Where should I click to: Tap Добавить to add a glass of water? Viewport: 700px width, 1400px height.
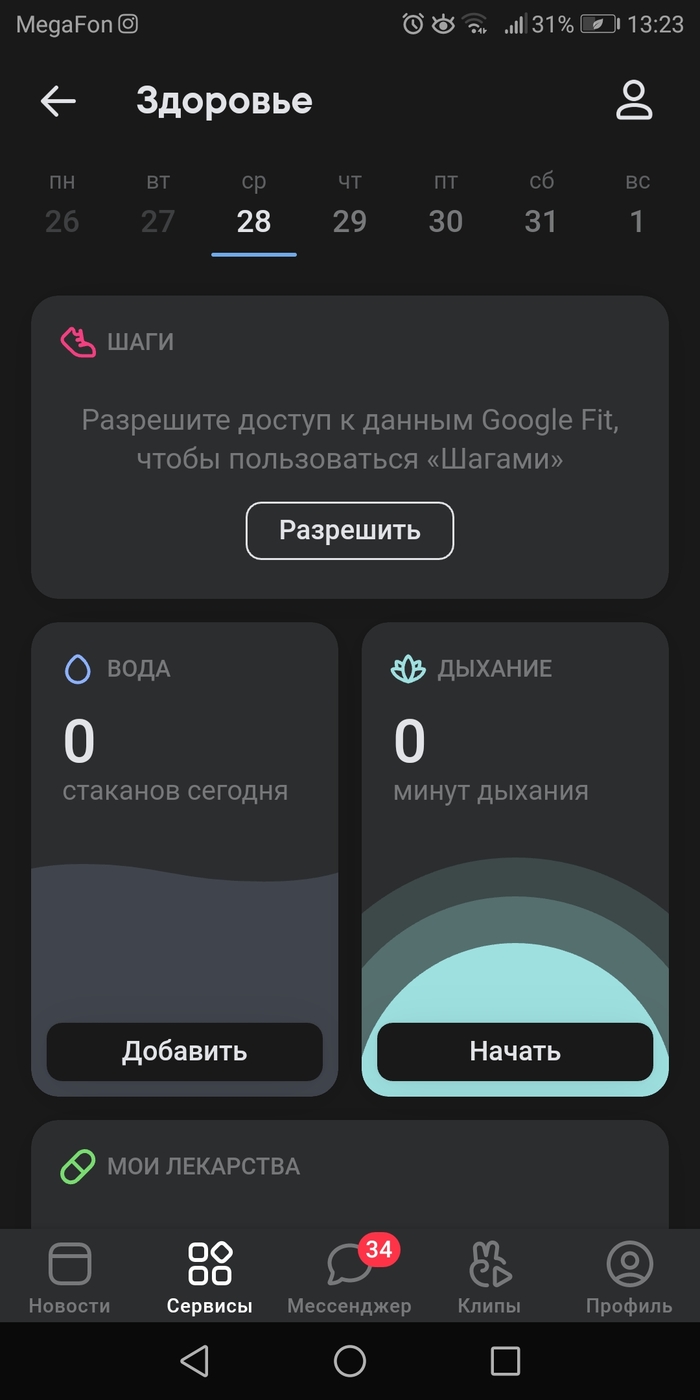184,1051
